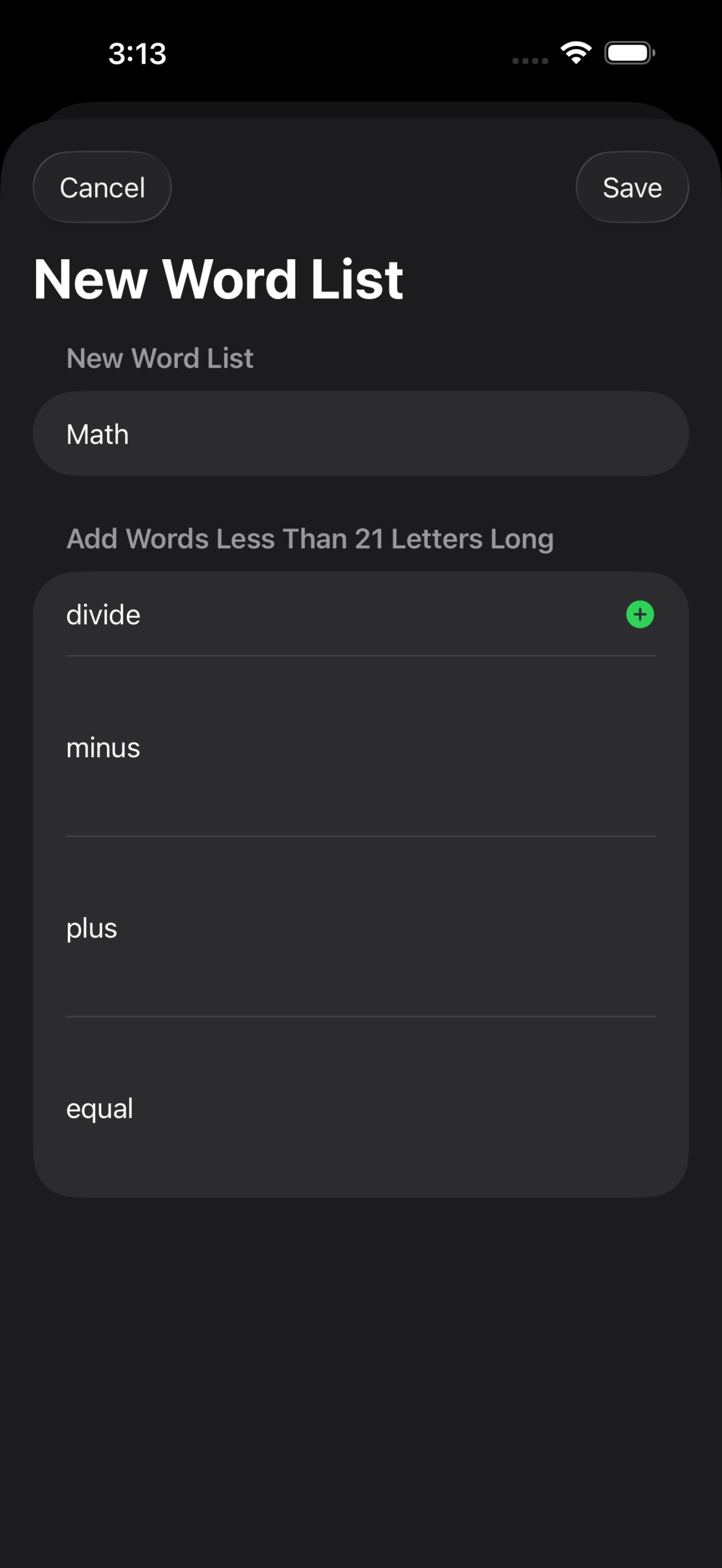Edit the list name field showing Math

coord(360,434)
